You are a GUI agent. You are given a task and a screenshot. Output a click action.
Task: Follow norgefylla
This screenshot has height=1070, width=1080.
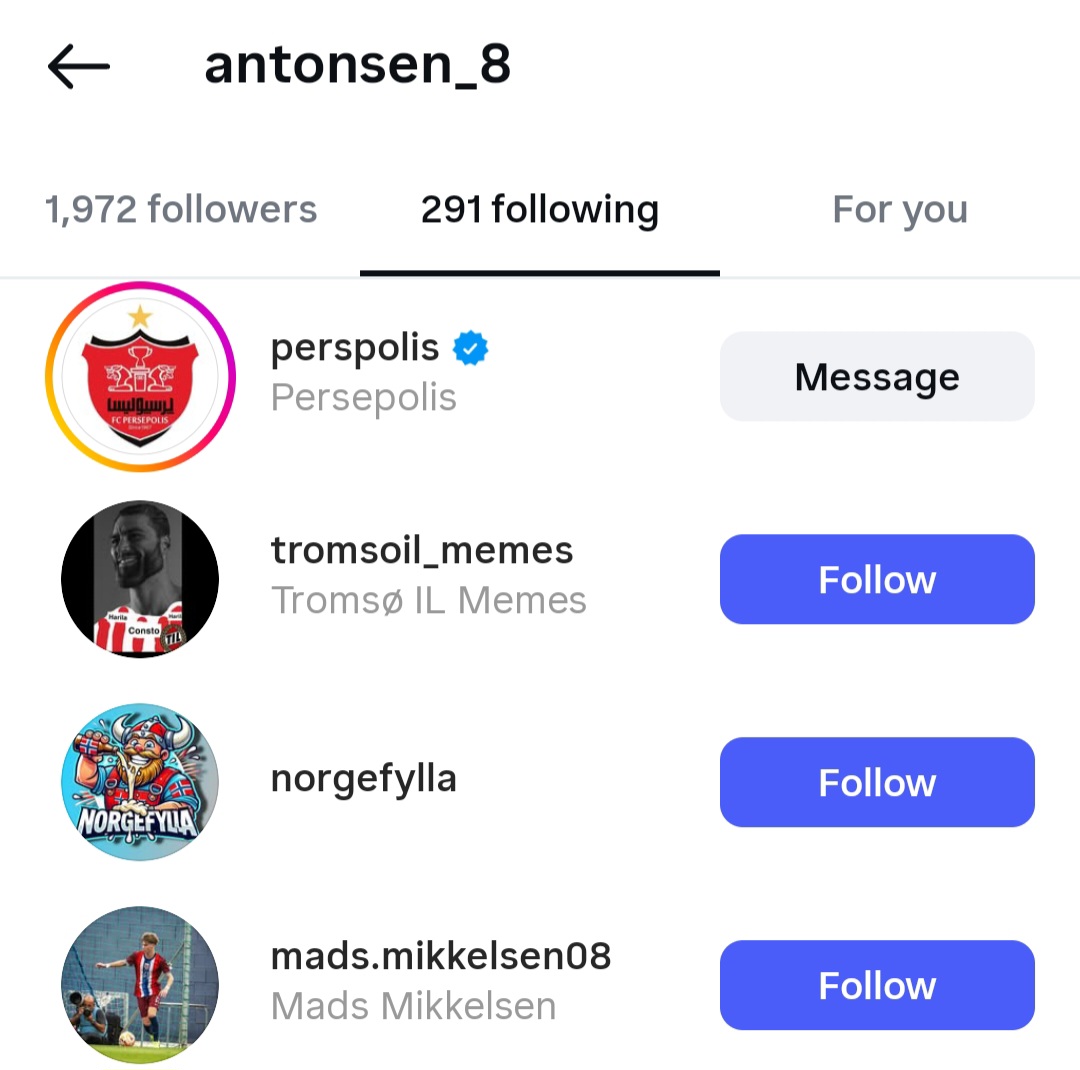click(877, 782)
